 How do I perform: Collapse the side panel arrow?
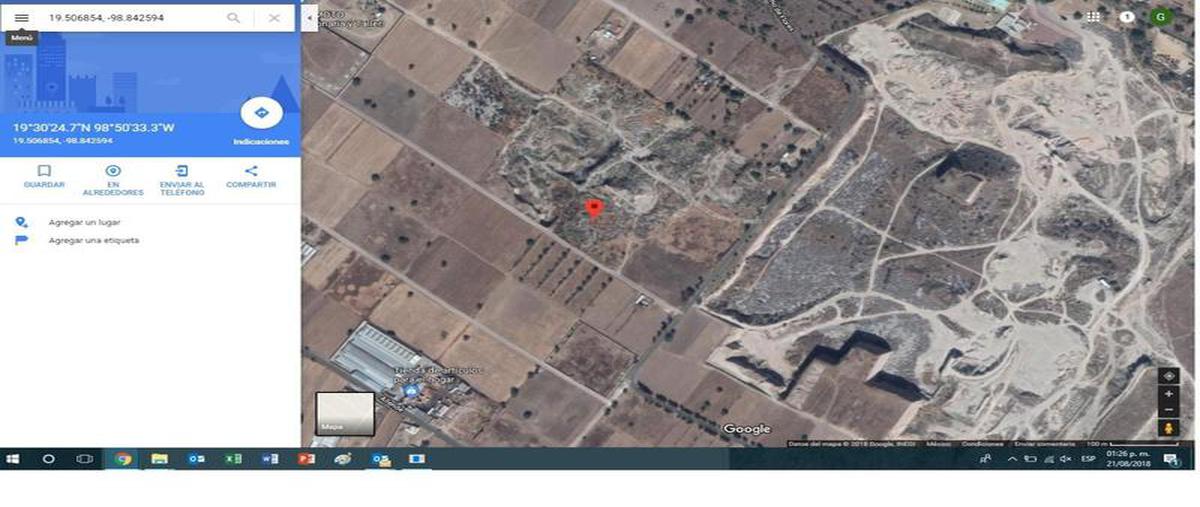click(309, 18)
